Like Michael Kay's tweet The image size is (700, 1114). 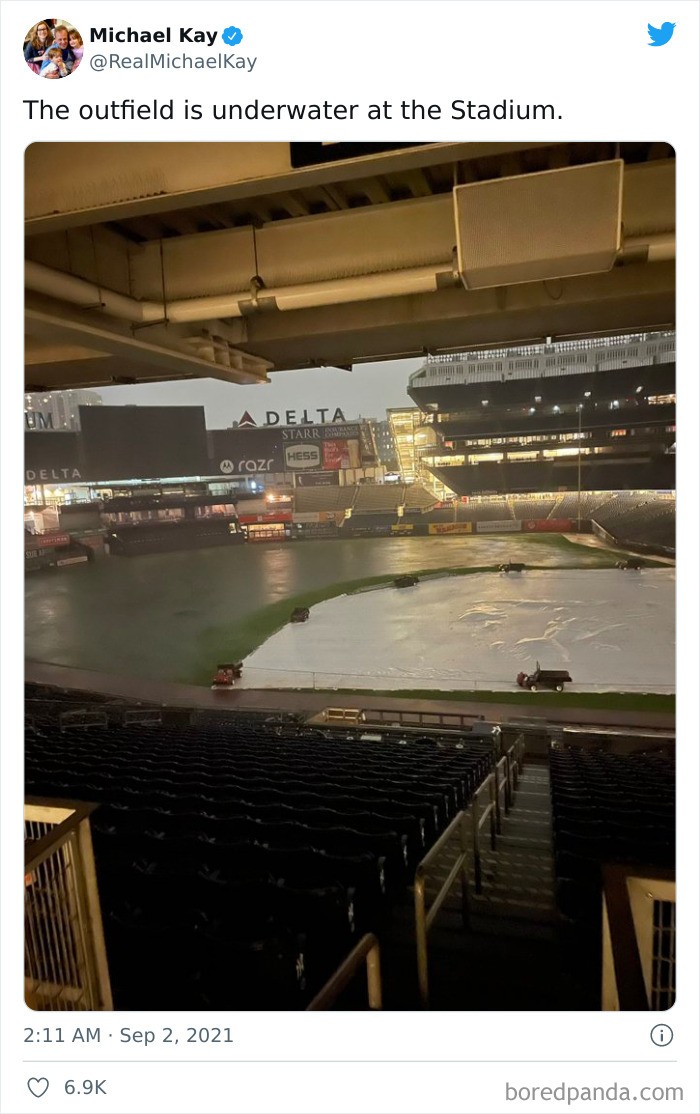38,1087
